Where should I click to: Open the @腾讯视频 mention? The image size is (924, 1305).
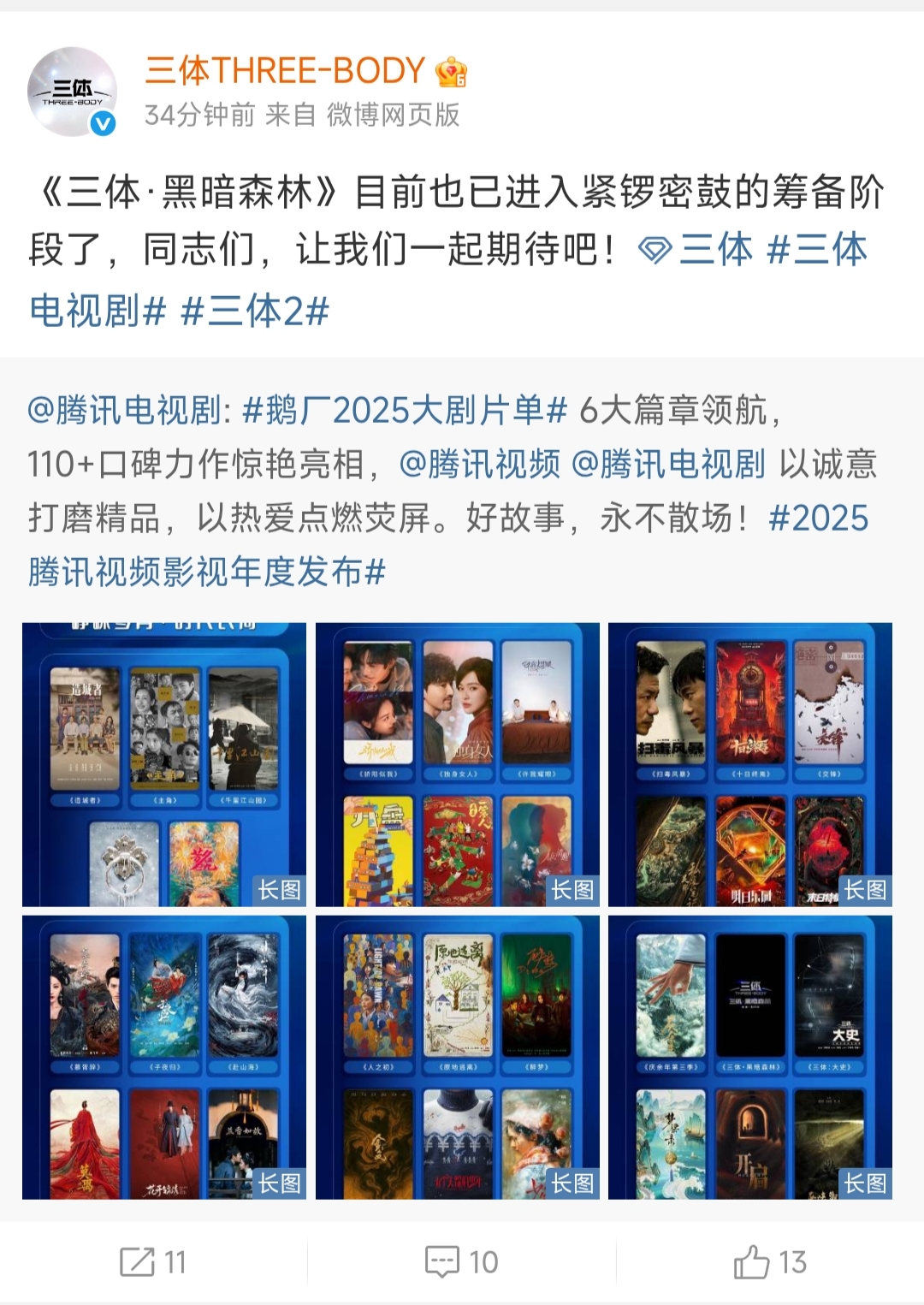pyautogui.click(x=479, y=465)
